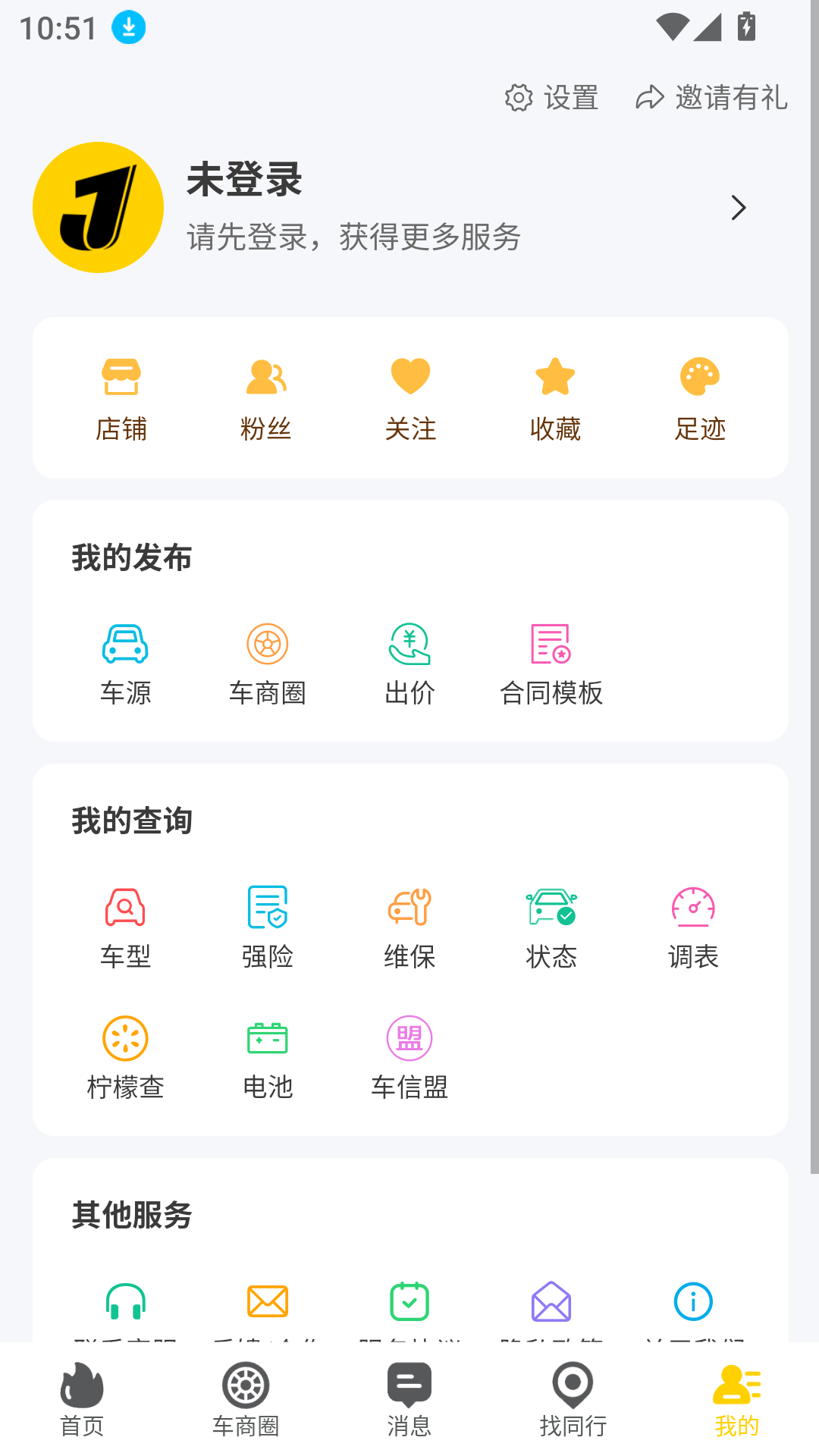Tap the 电池 query icon
This screenshot has height=1456, width=819.
coord(267,1038)
